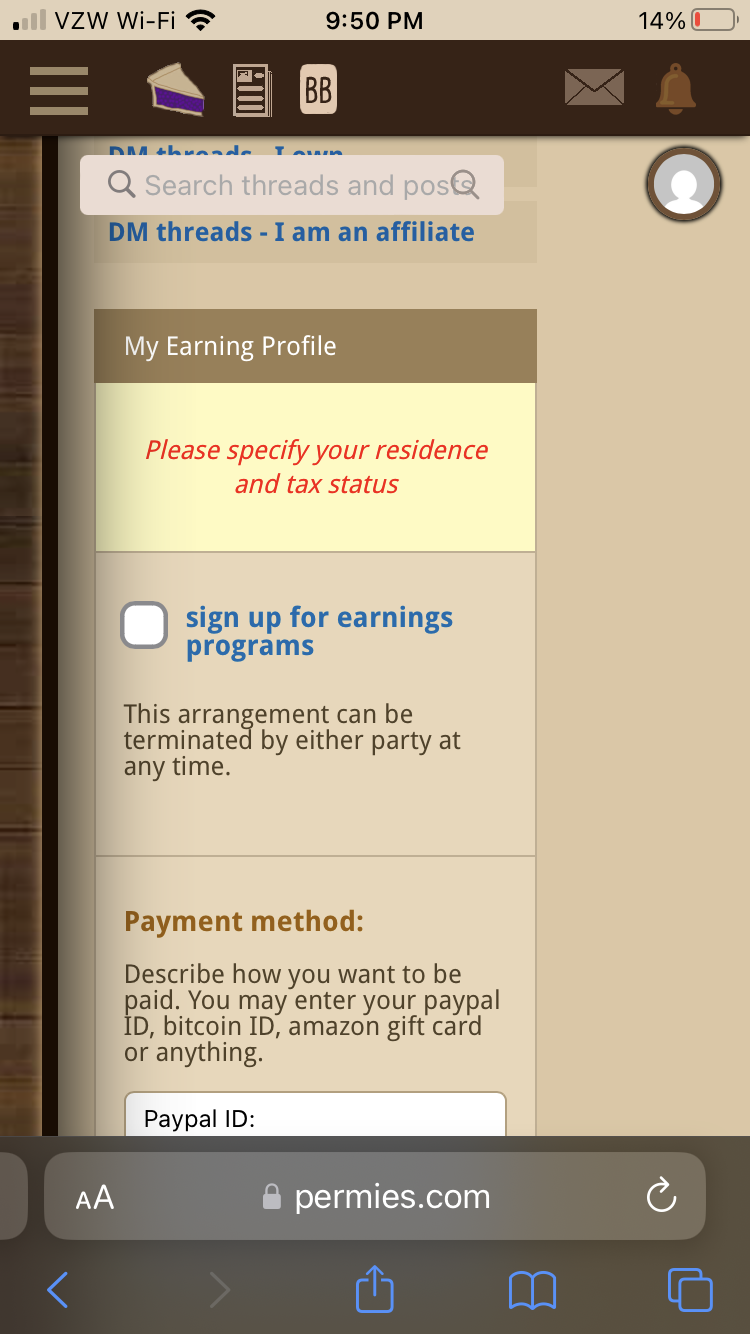Open Safari bookmarks

click(x=532, y=1290)
